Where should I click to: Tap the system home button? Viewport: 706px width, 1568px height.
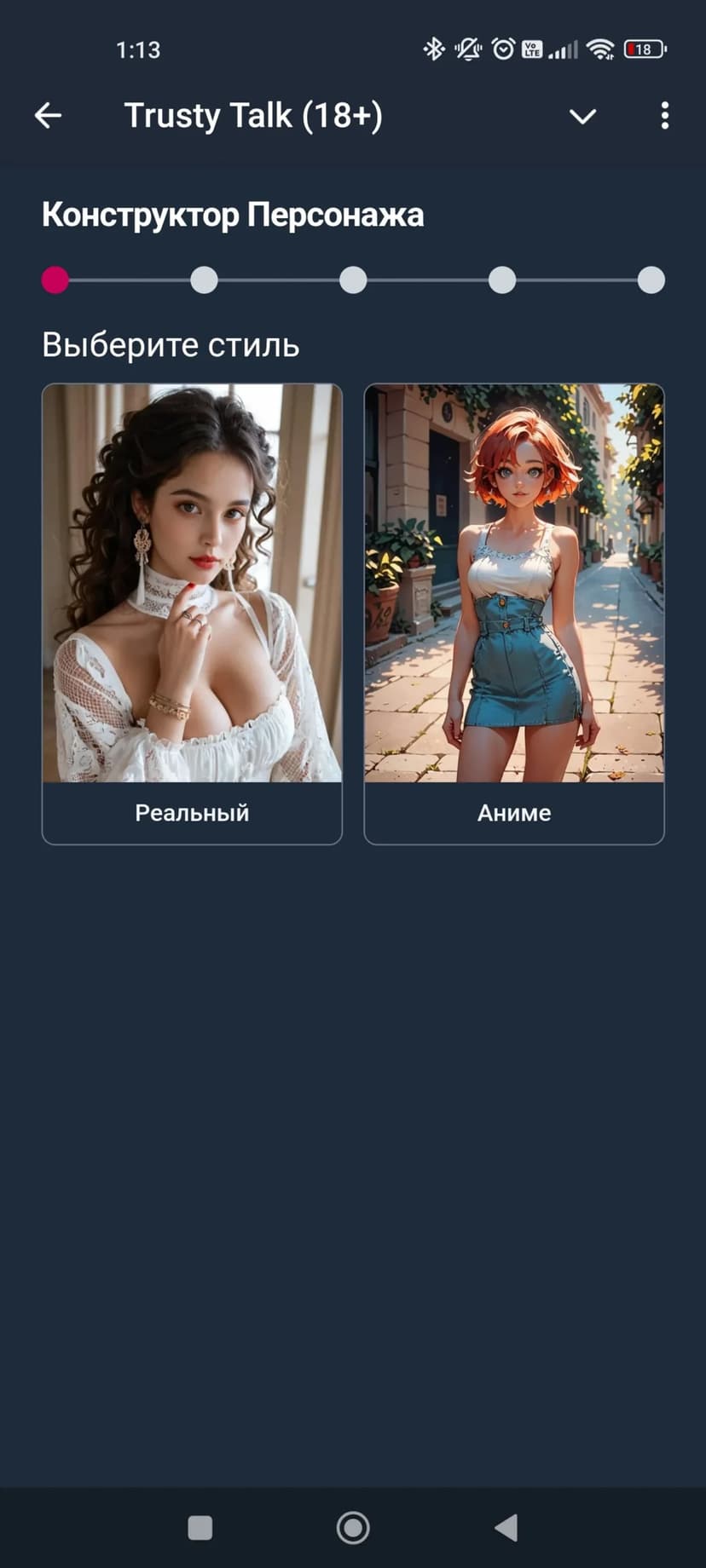[x=353, y=1528]
